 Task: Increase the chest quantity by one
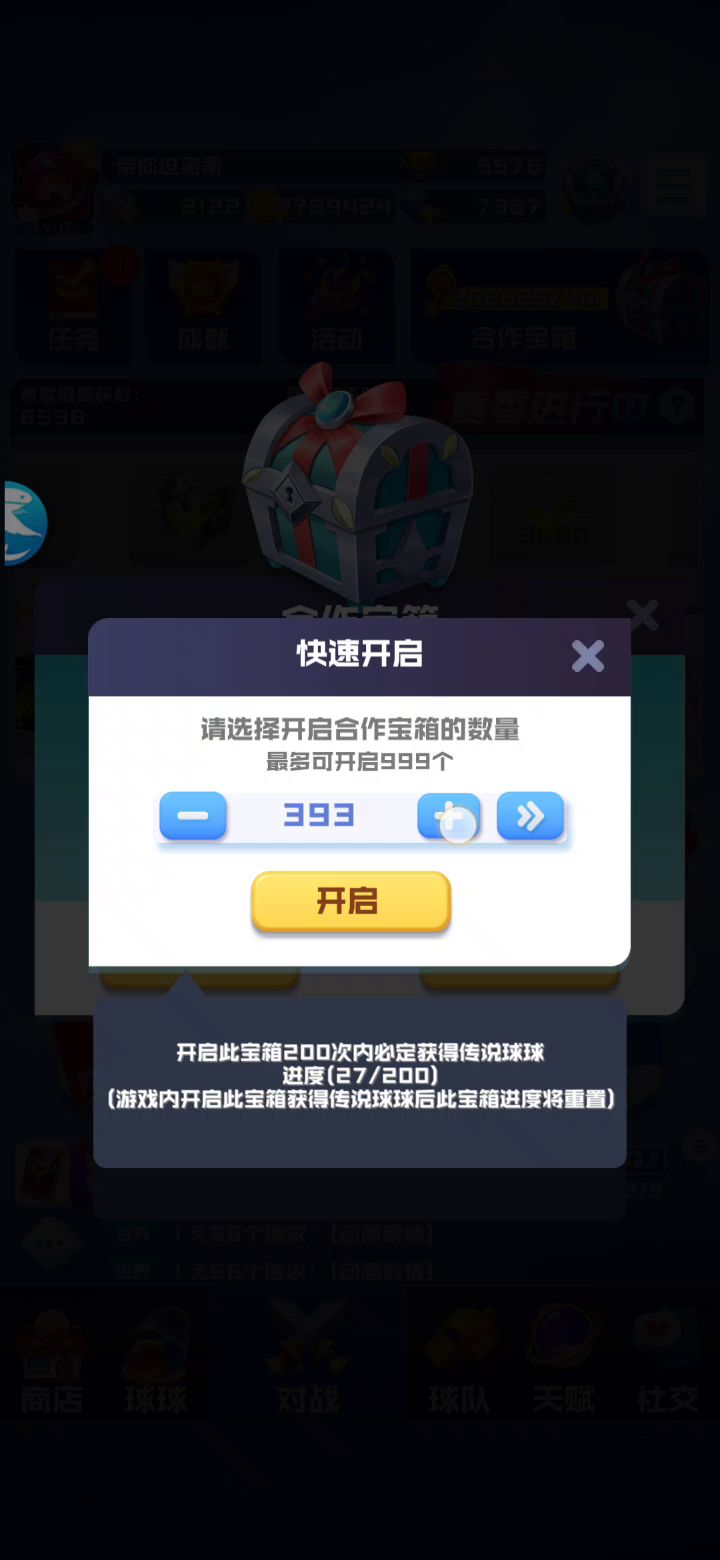[448, 816]
